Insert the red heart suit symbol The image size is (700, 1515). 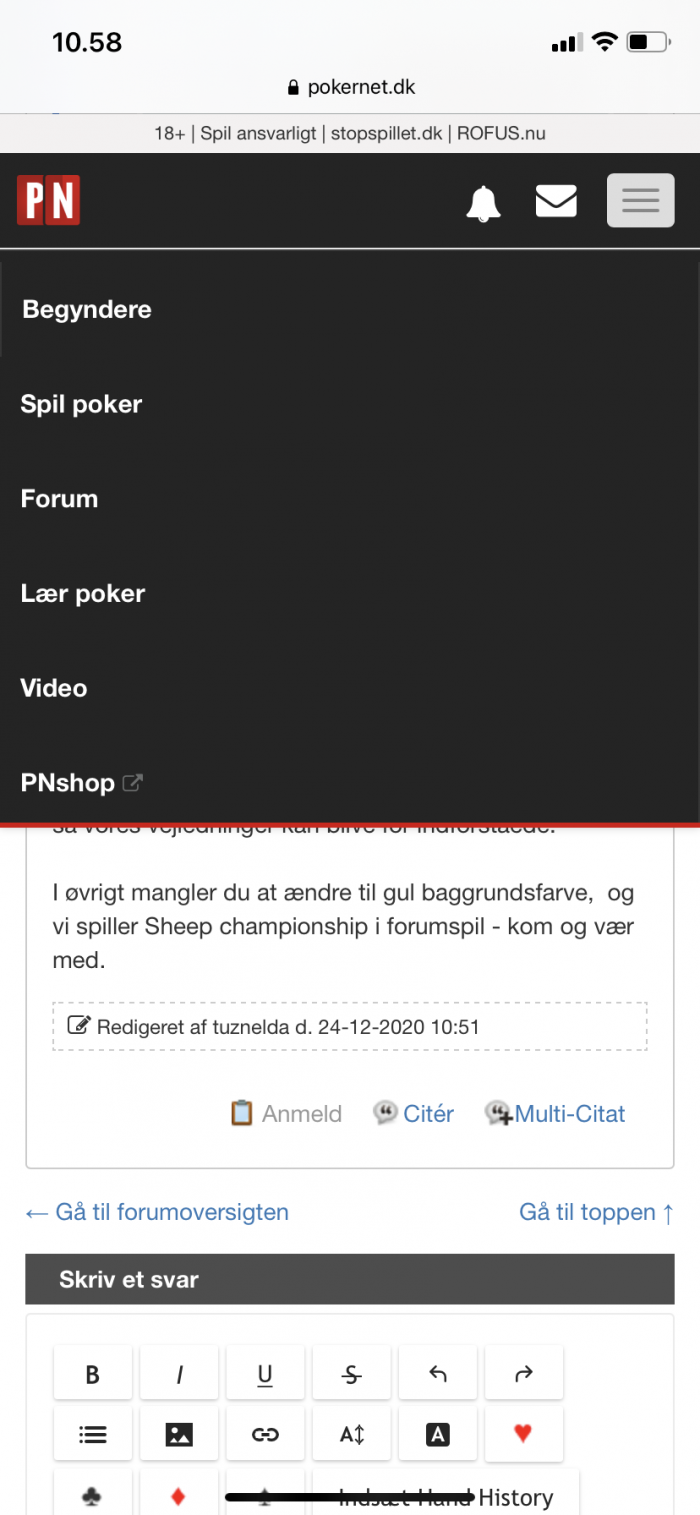(x=523, y=1435)
